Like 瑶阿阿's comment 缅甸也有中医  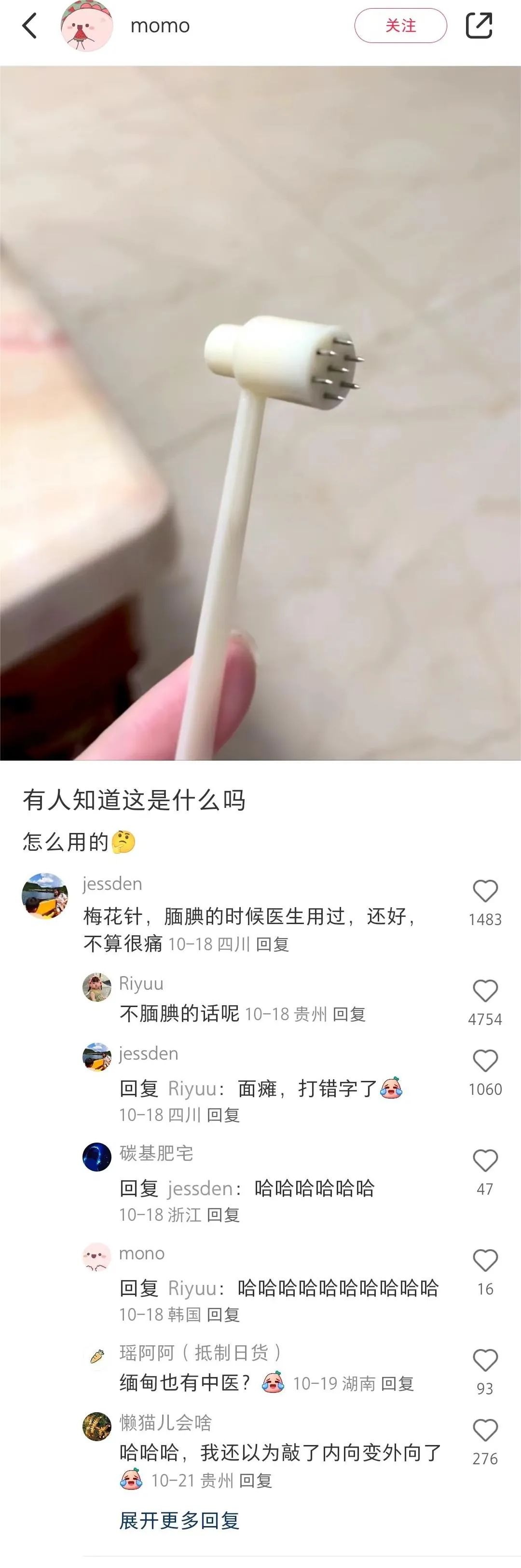click(485, 1361)
